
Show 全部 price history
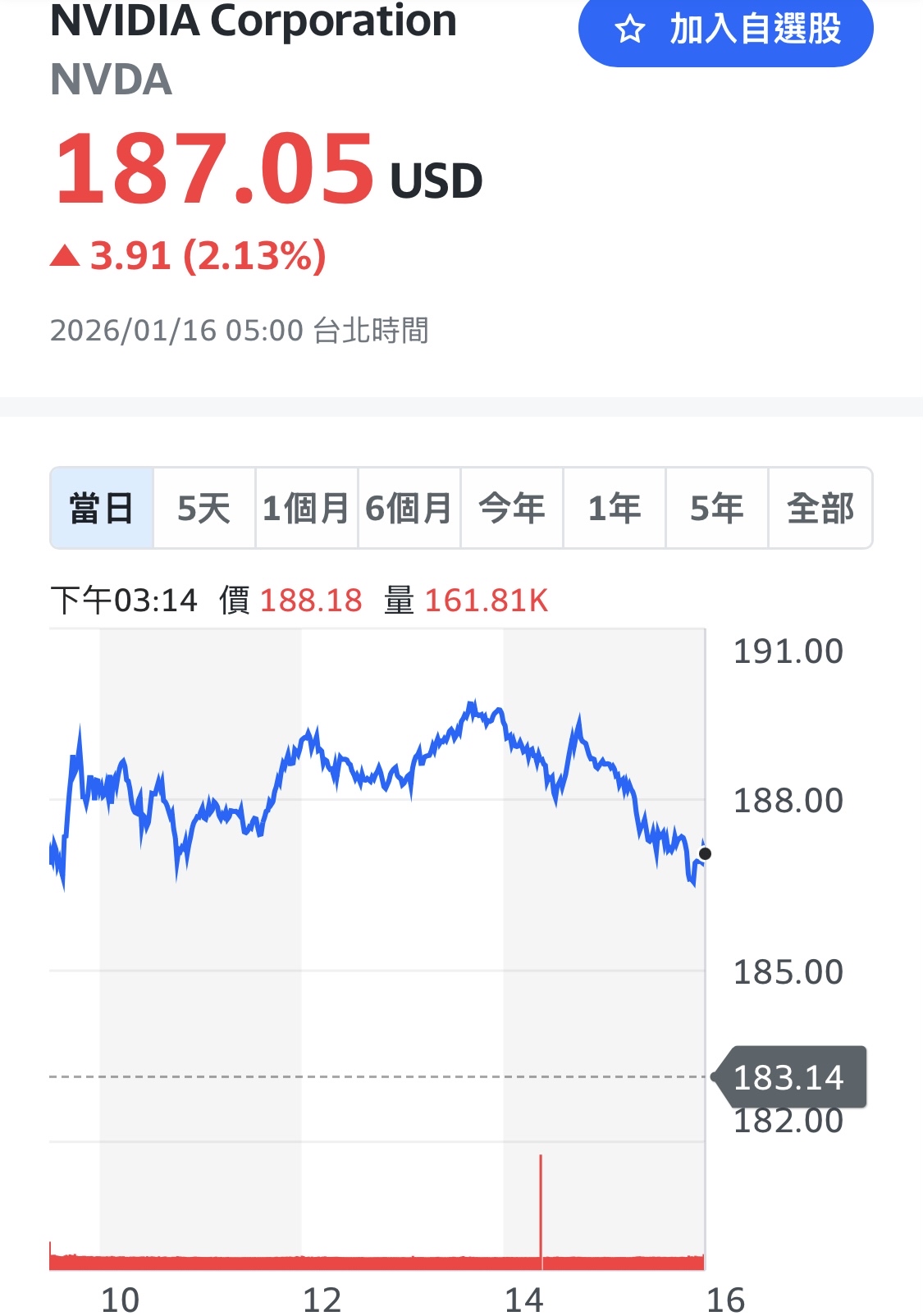pos(820,508)
